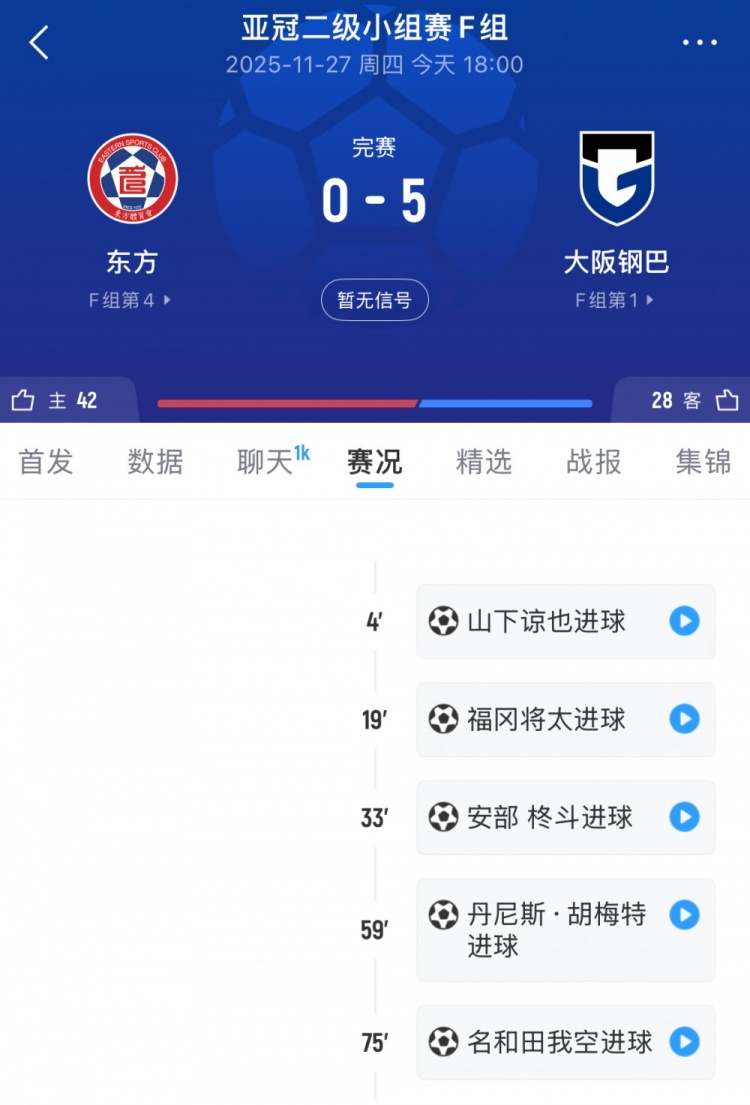Tap the 暂无信号 button

click(375, 299)
